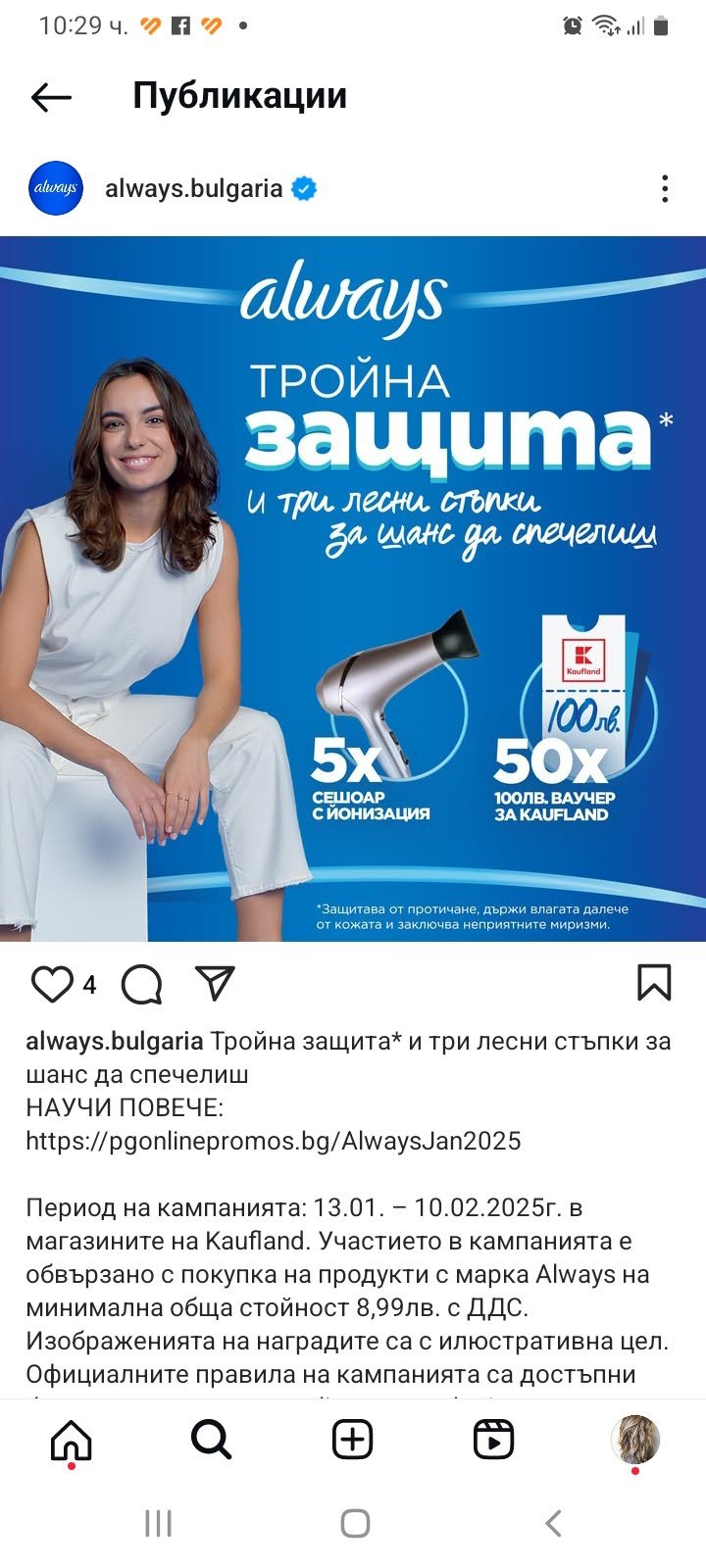Image resolution: width=706 pixels, height=1568 pixels.
Task: Open post overflow menu
Action: (665, 188)
